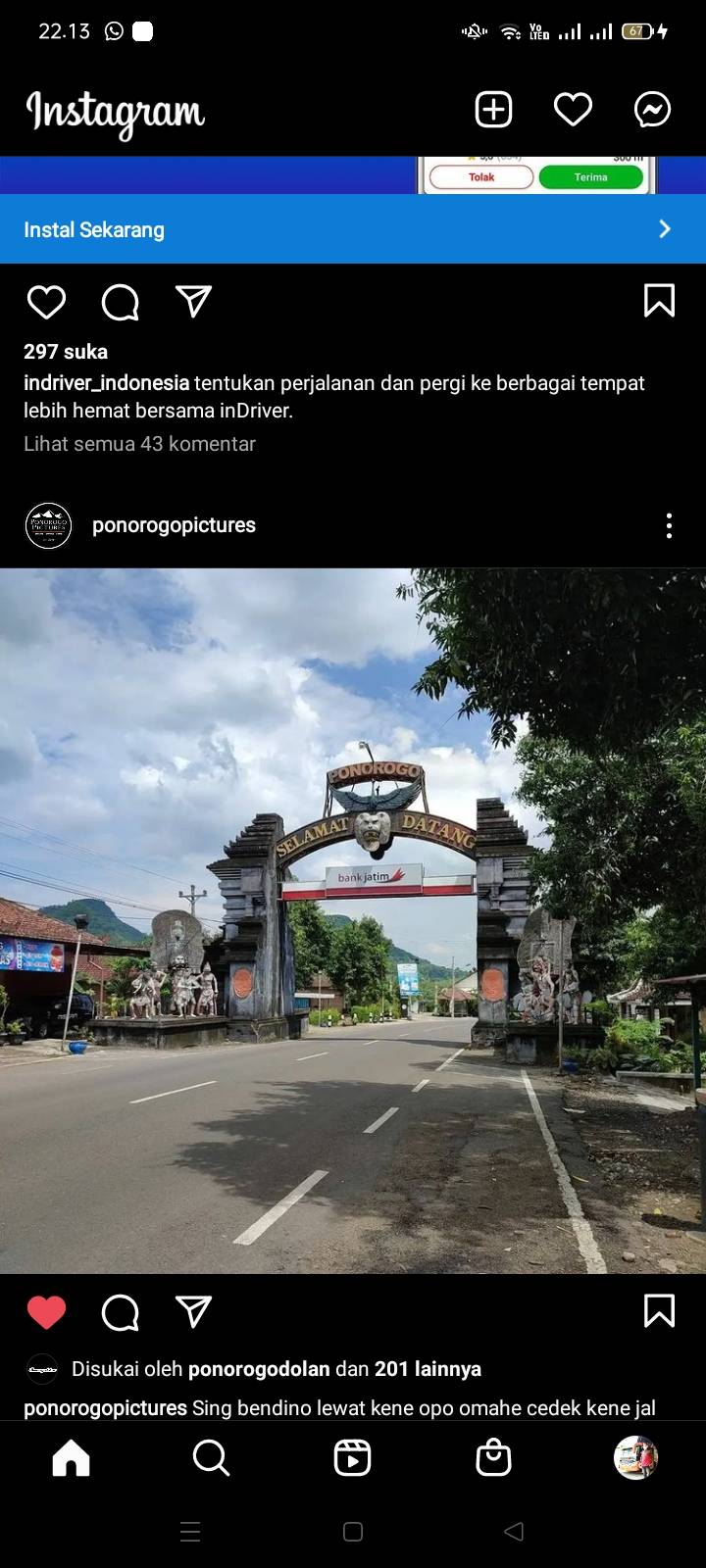The height and width of the screenshot is (1568, 706).
Task: Comment on the indriver_indonesia post
Action: click(121, 302)
